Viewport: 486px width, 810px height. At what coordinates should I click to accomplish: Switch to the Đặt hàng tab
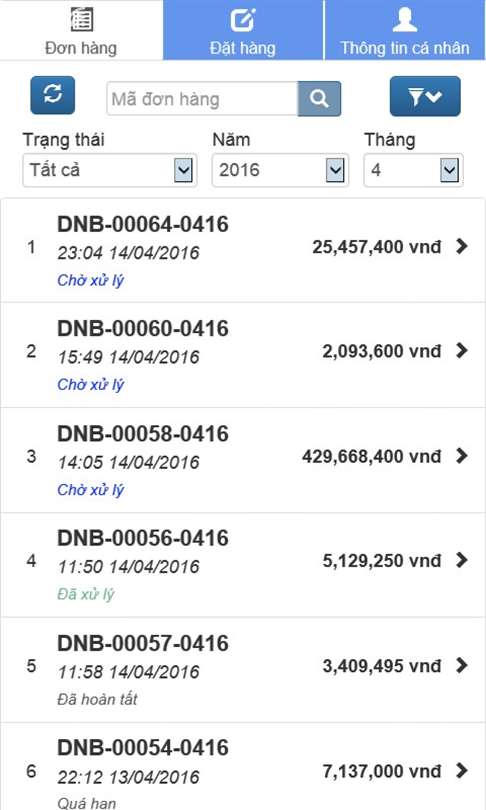pyautogui.click(x=243, y=30)
